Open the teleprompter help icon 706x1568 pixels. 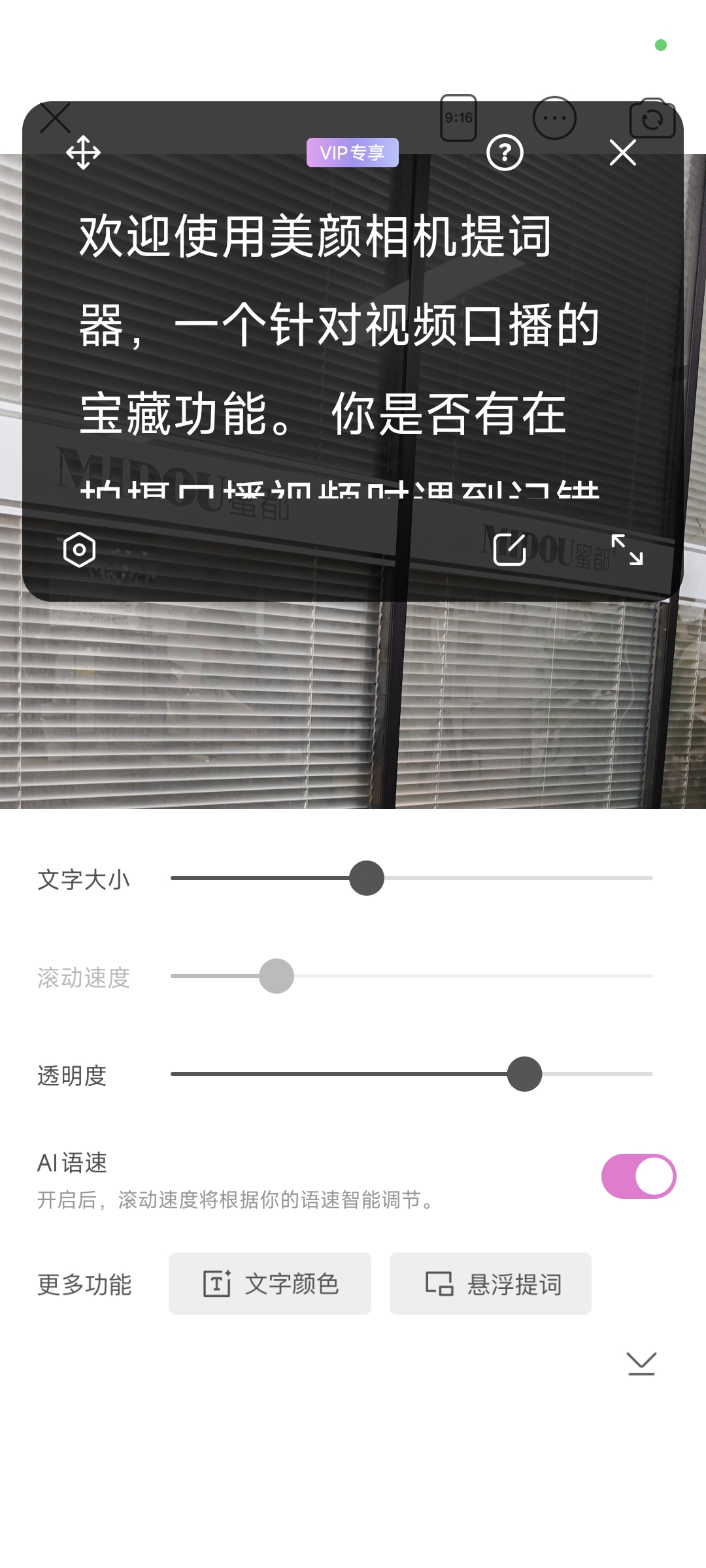(505, 153)
